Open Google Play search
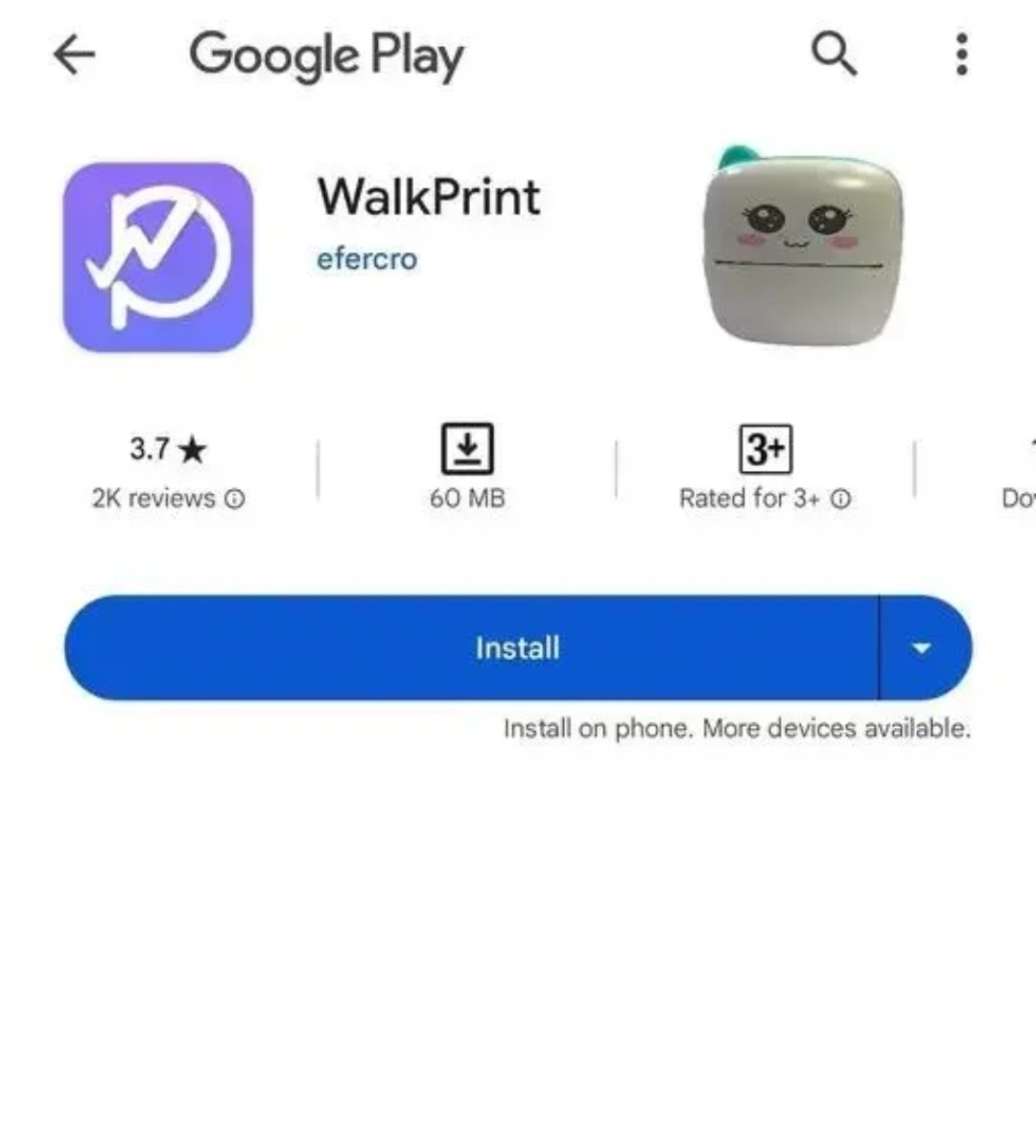1036x1148 pixels. tap(834, 54)
